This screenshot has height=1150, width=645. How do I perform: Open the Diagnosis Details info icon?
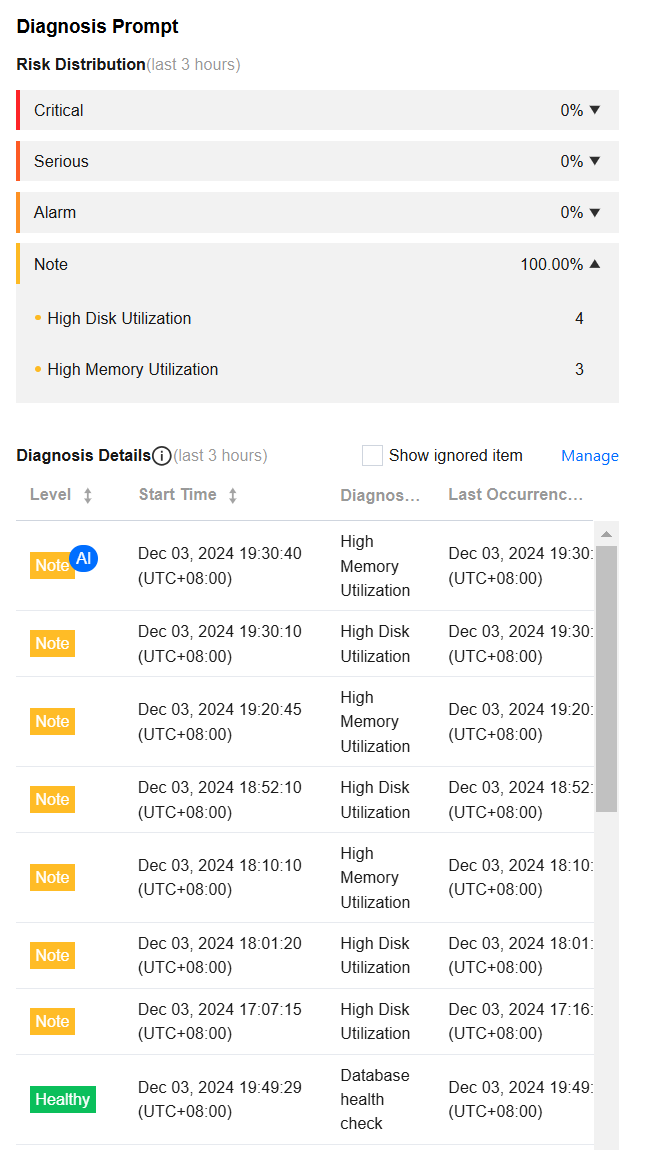[162, 456]
